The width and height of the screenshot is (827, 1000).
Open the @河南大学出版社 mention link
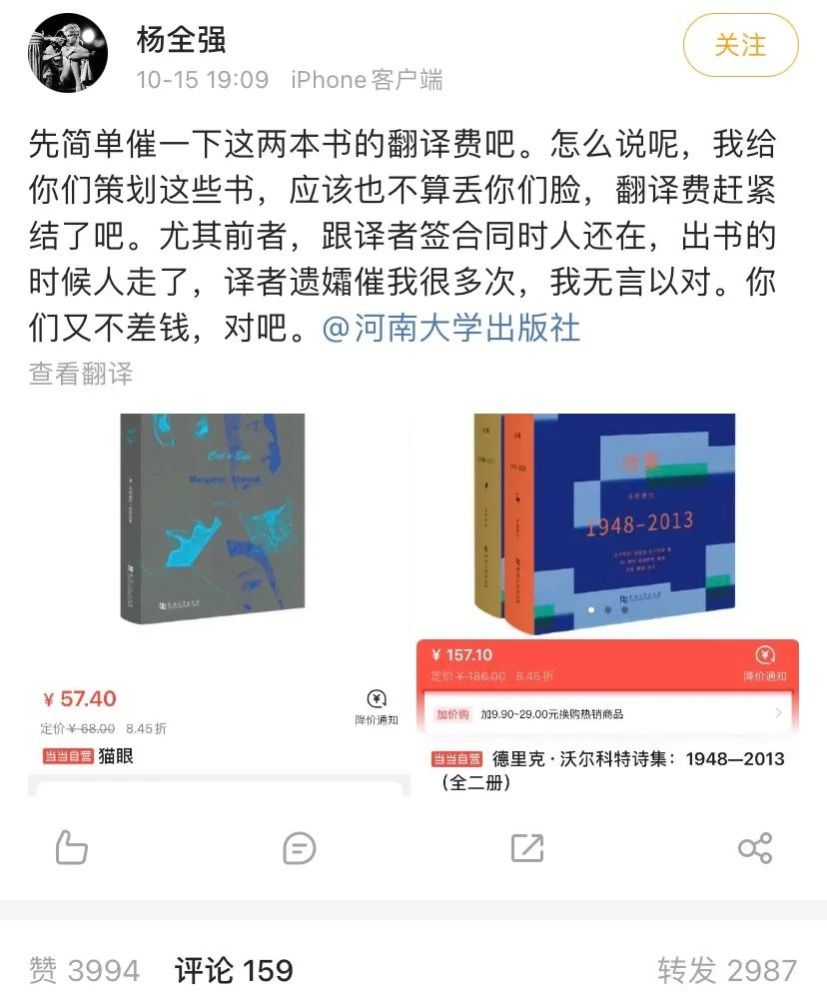click(451, 329)
